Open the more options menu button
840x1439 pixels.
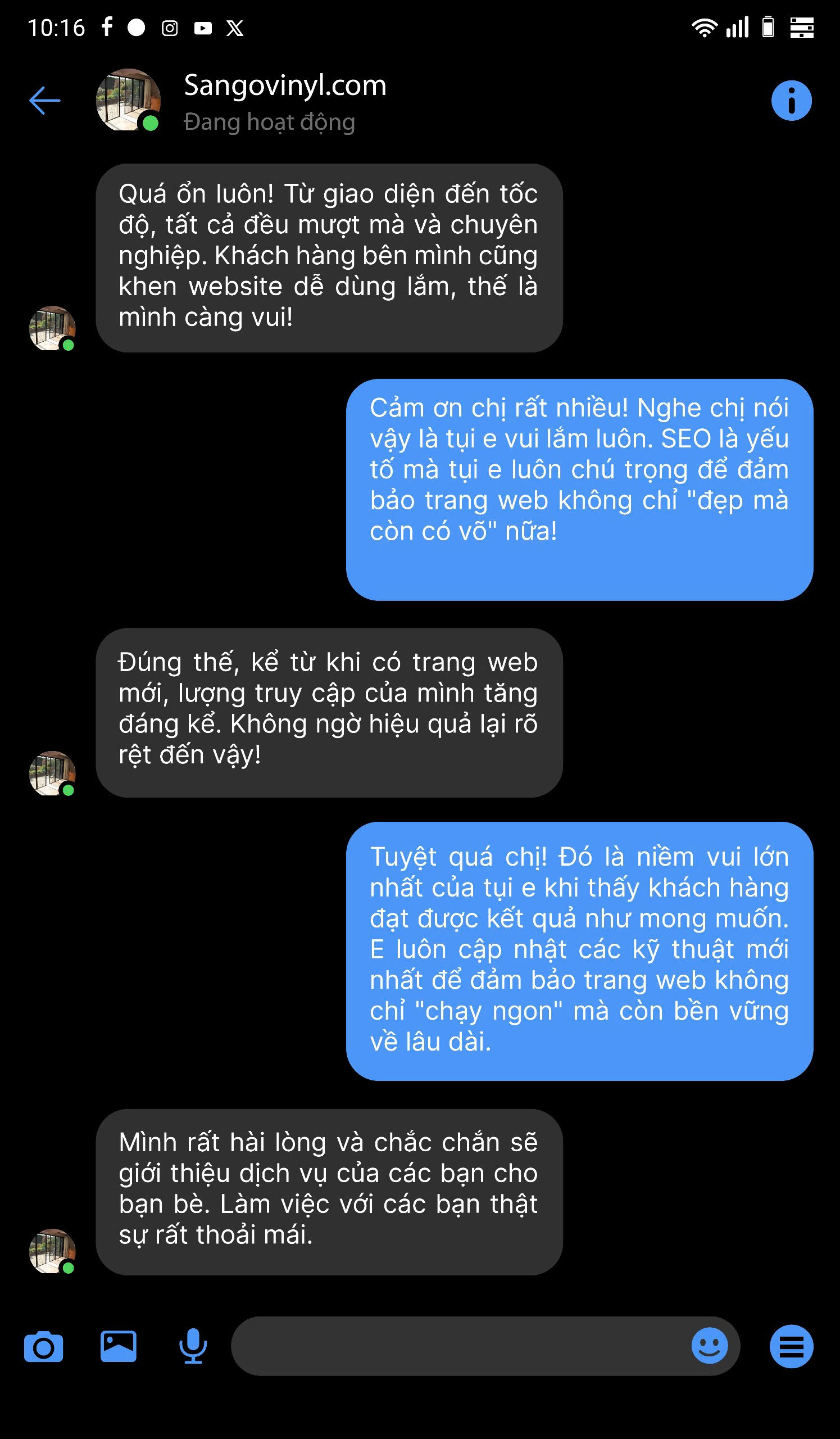click(x=791, y=1346)
